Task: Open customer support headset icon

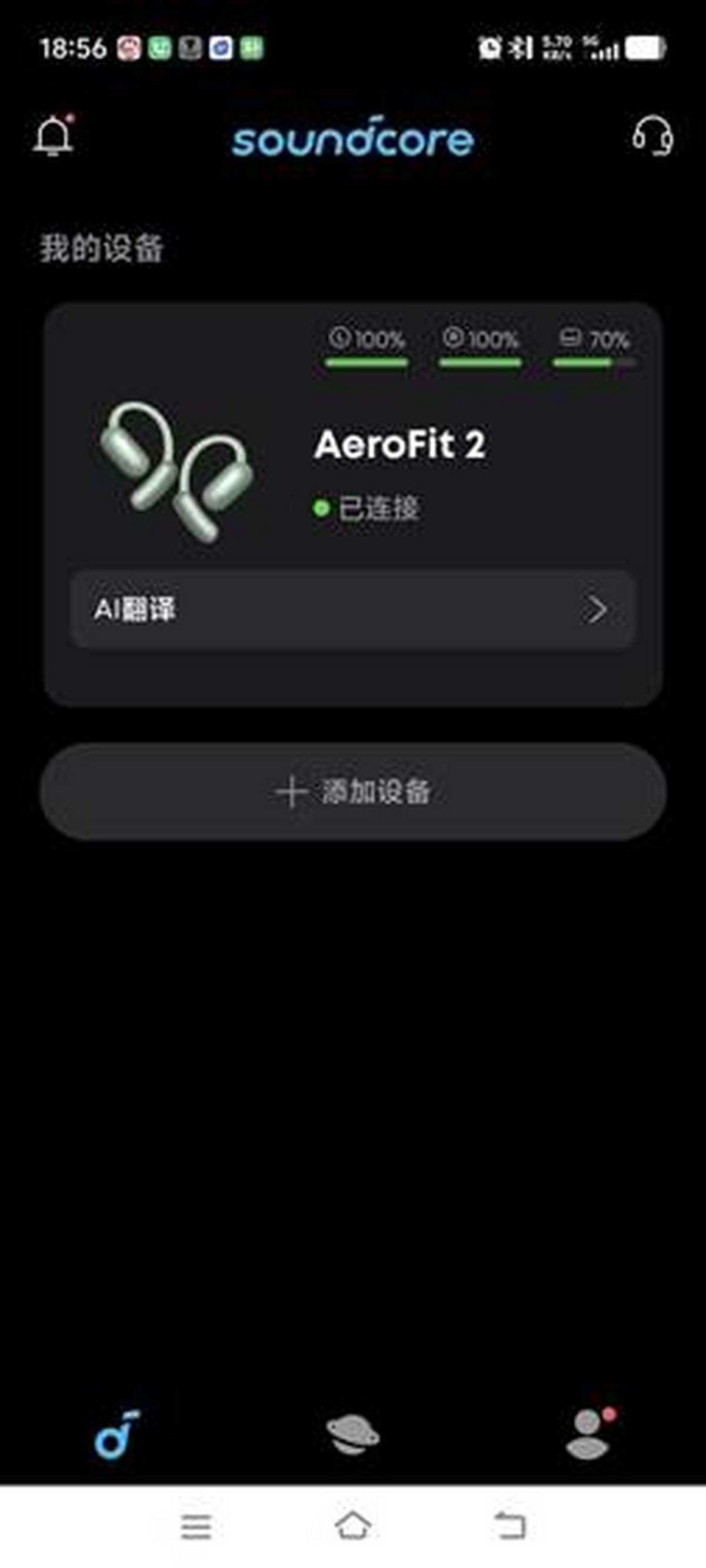Action: point(652,135)
